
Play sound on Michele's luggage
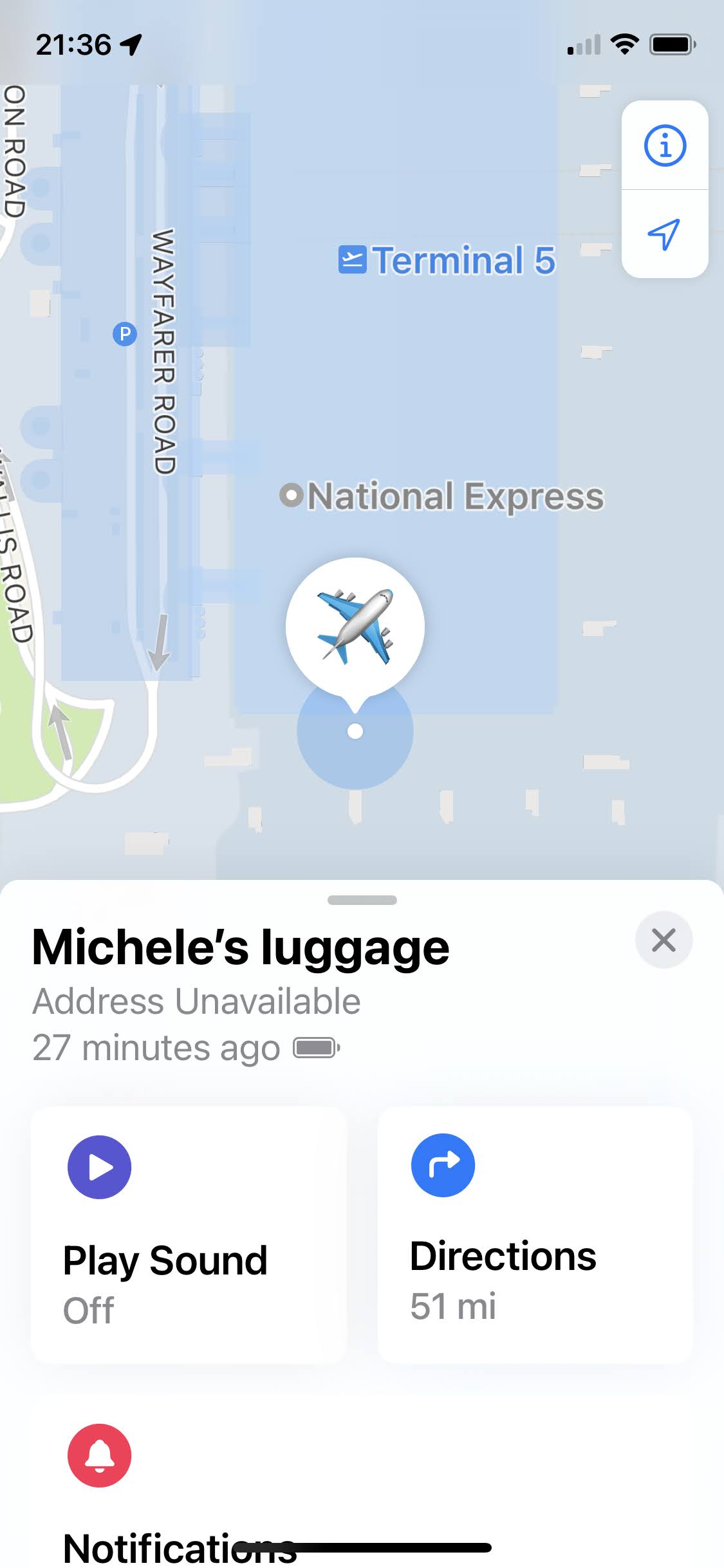[189, 1235]
